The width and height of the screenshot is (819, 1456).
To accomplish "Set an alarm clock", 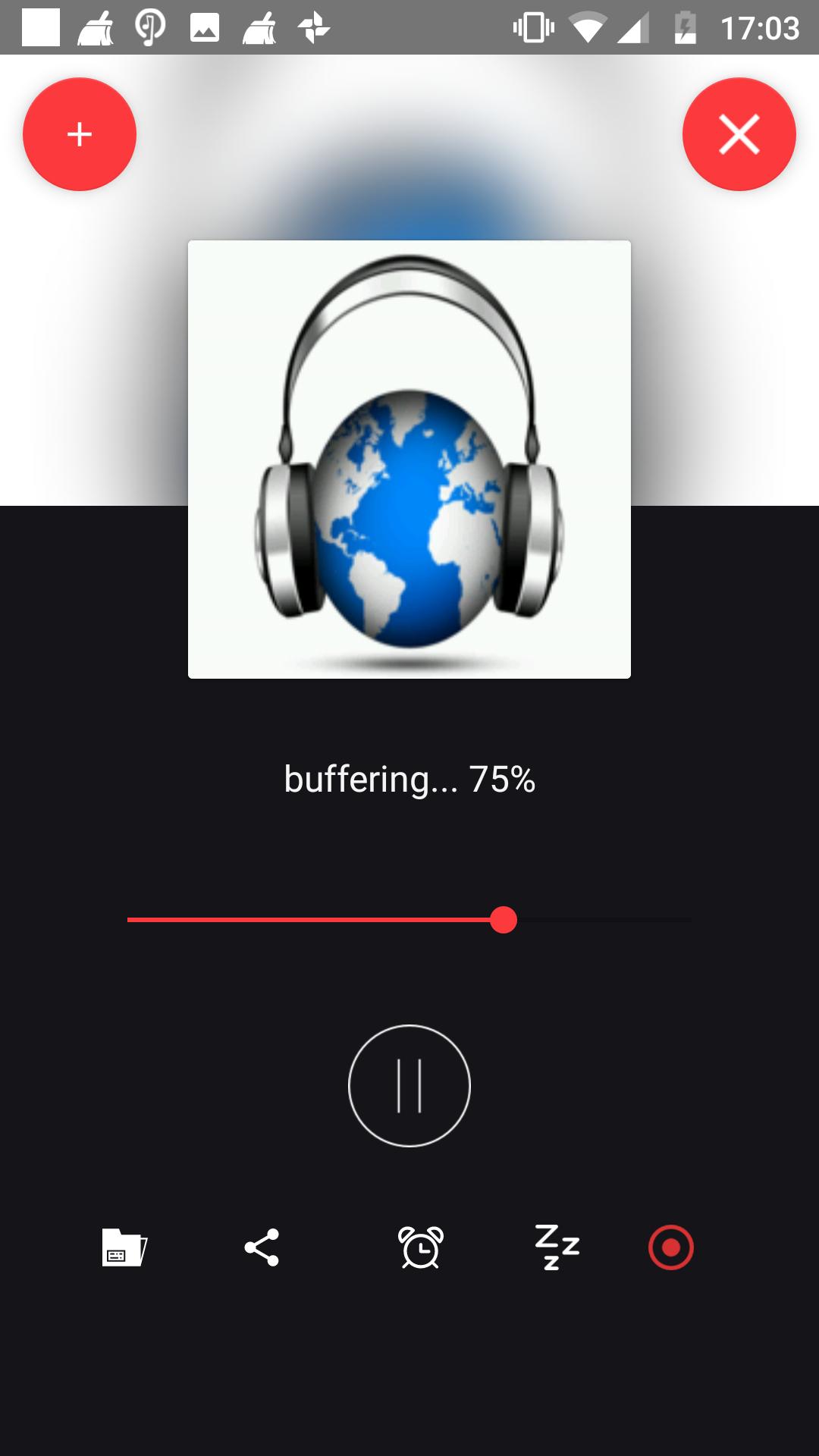I will 421,1247.
